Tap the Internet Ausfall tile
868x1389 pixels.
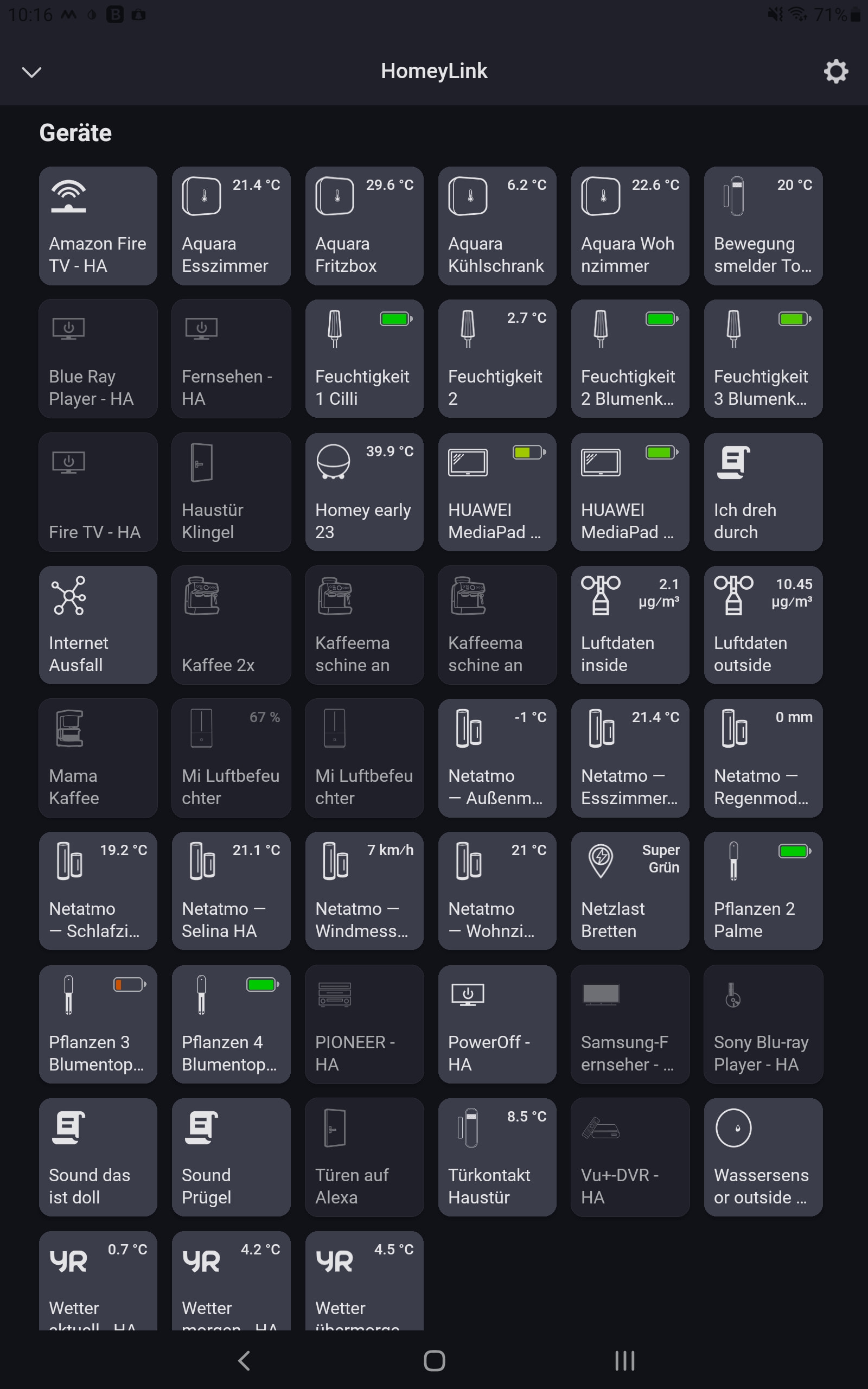click(x=98, y=625)
